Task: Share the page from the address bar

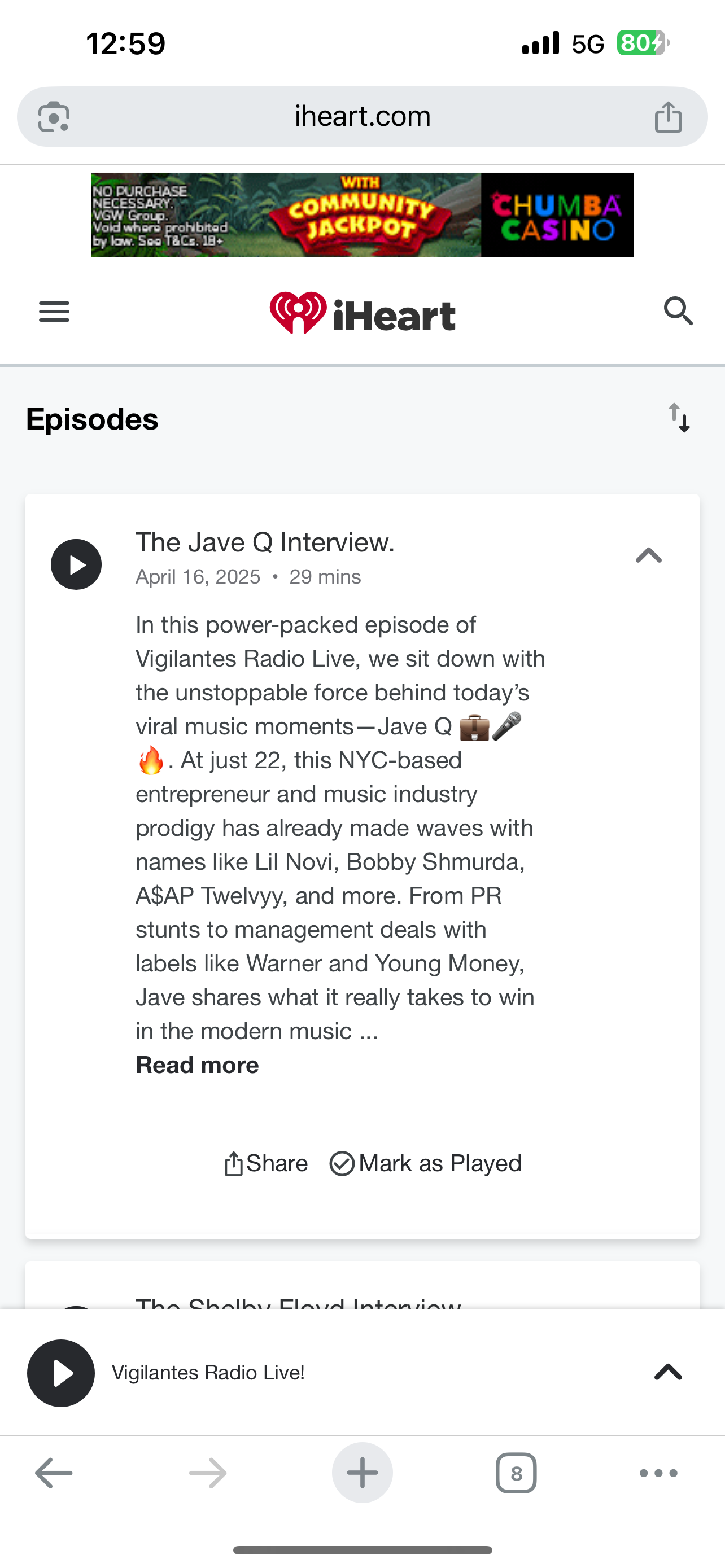Action: [668, 117]
